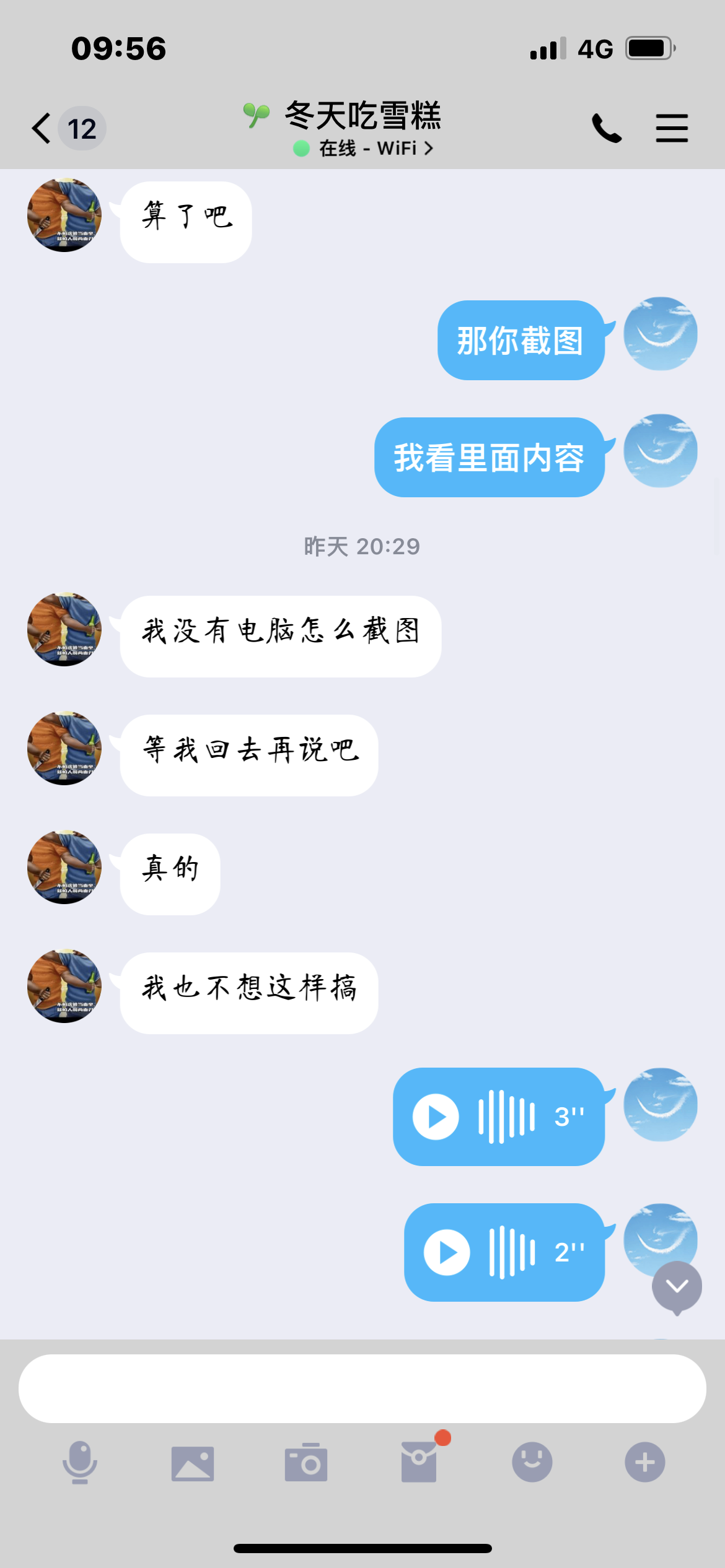Open the emoji panel

[532, 1463]
